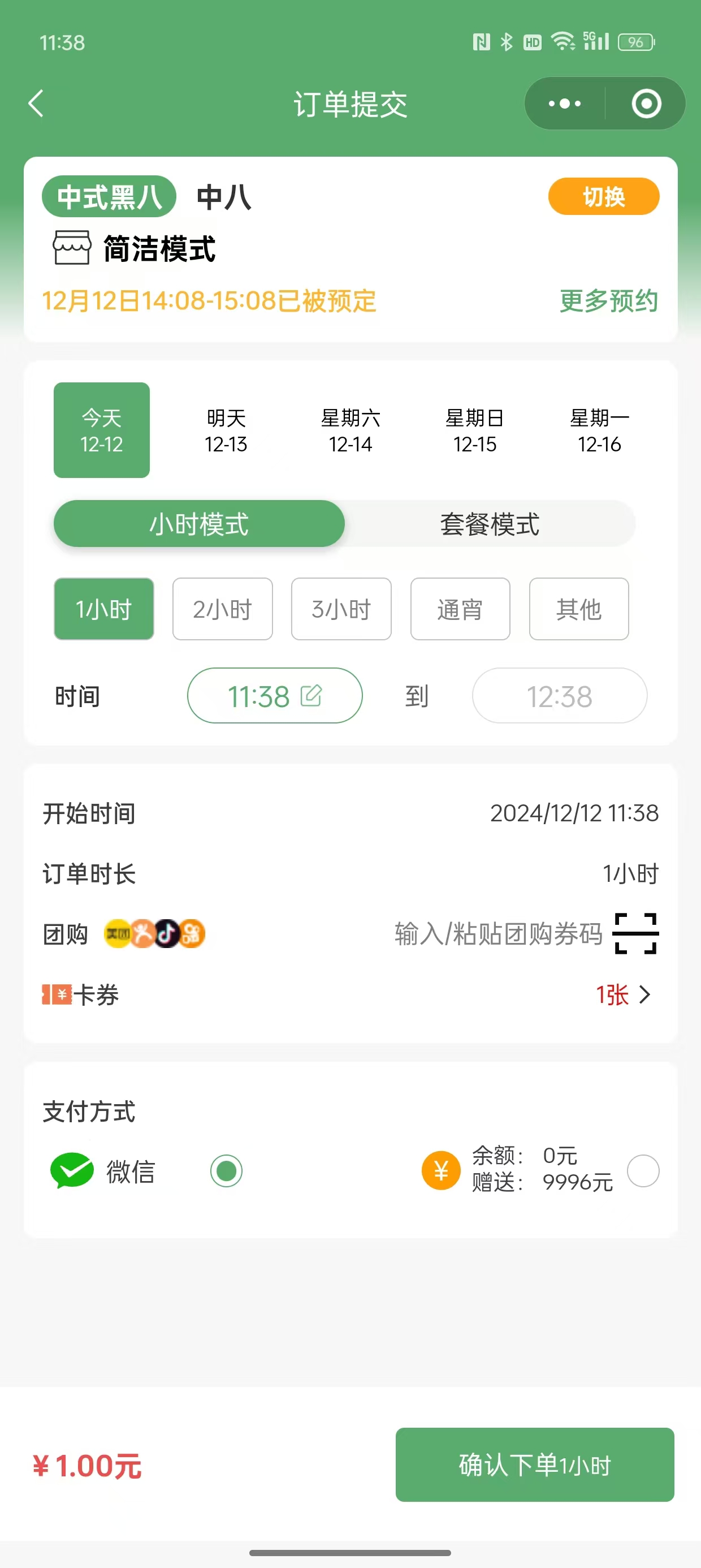Open the mini program three-dot menu
Screen dimensions: 701x1568
(564, 104)
